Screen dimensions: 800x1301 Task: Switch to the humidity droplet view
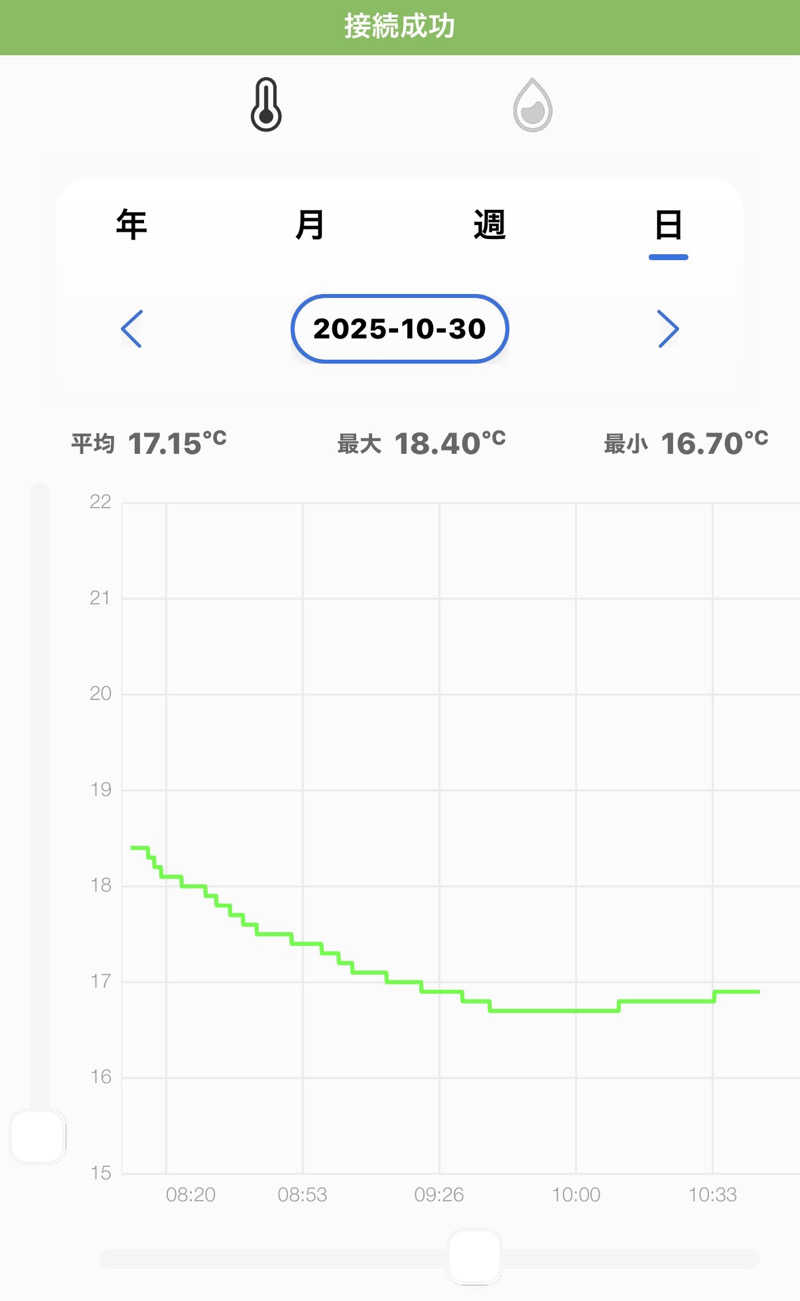[x=533, y=106]
